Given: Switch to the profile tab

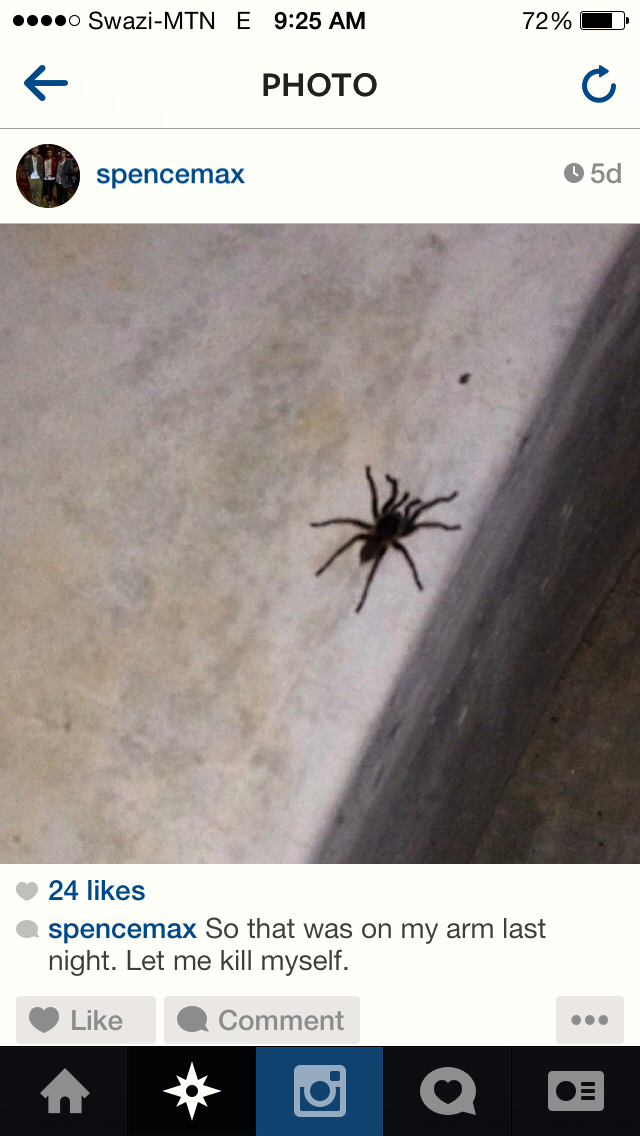Looking at the screenshot, I should coord(576,1091).
